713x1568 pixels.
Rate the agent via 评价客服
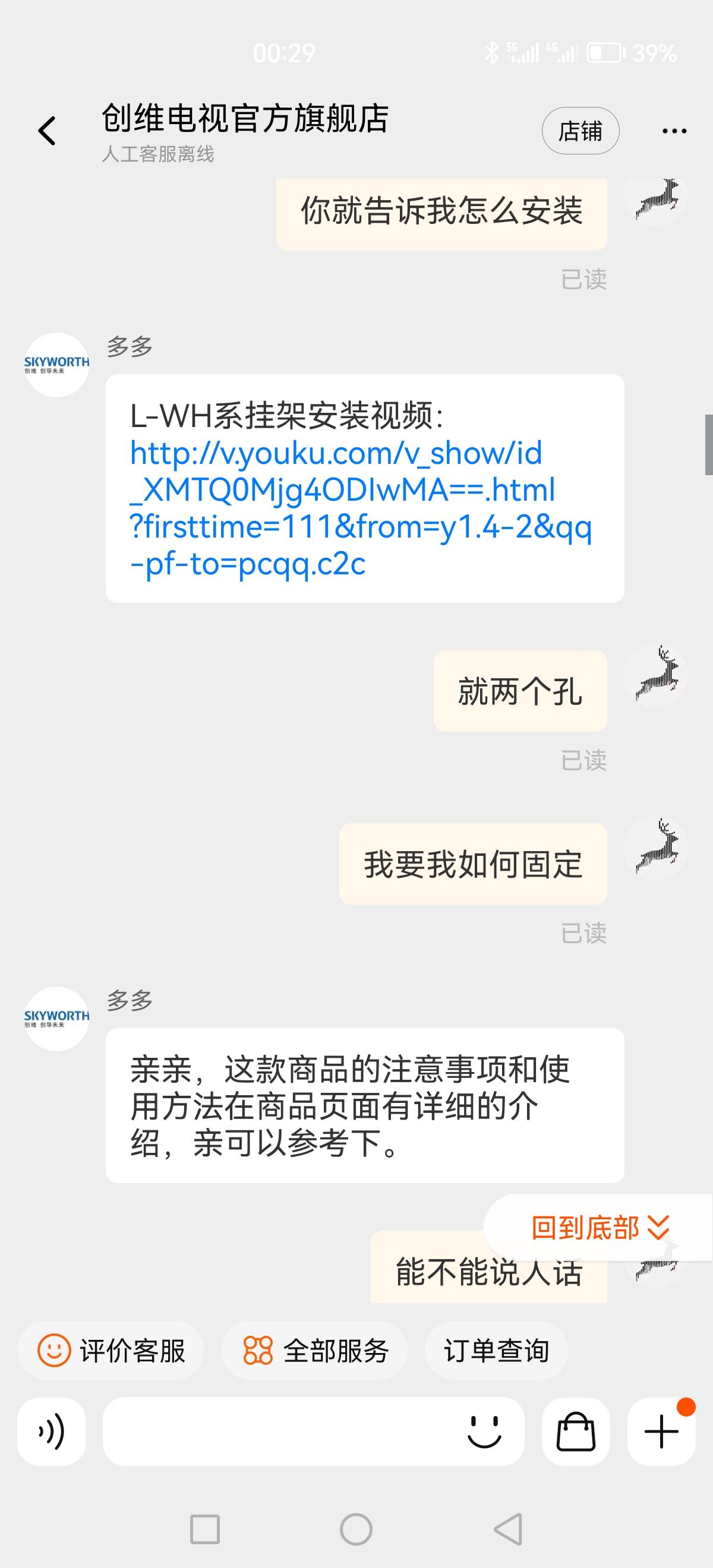coord(111,1351)
